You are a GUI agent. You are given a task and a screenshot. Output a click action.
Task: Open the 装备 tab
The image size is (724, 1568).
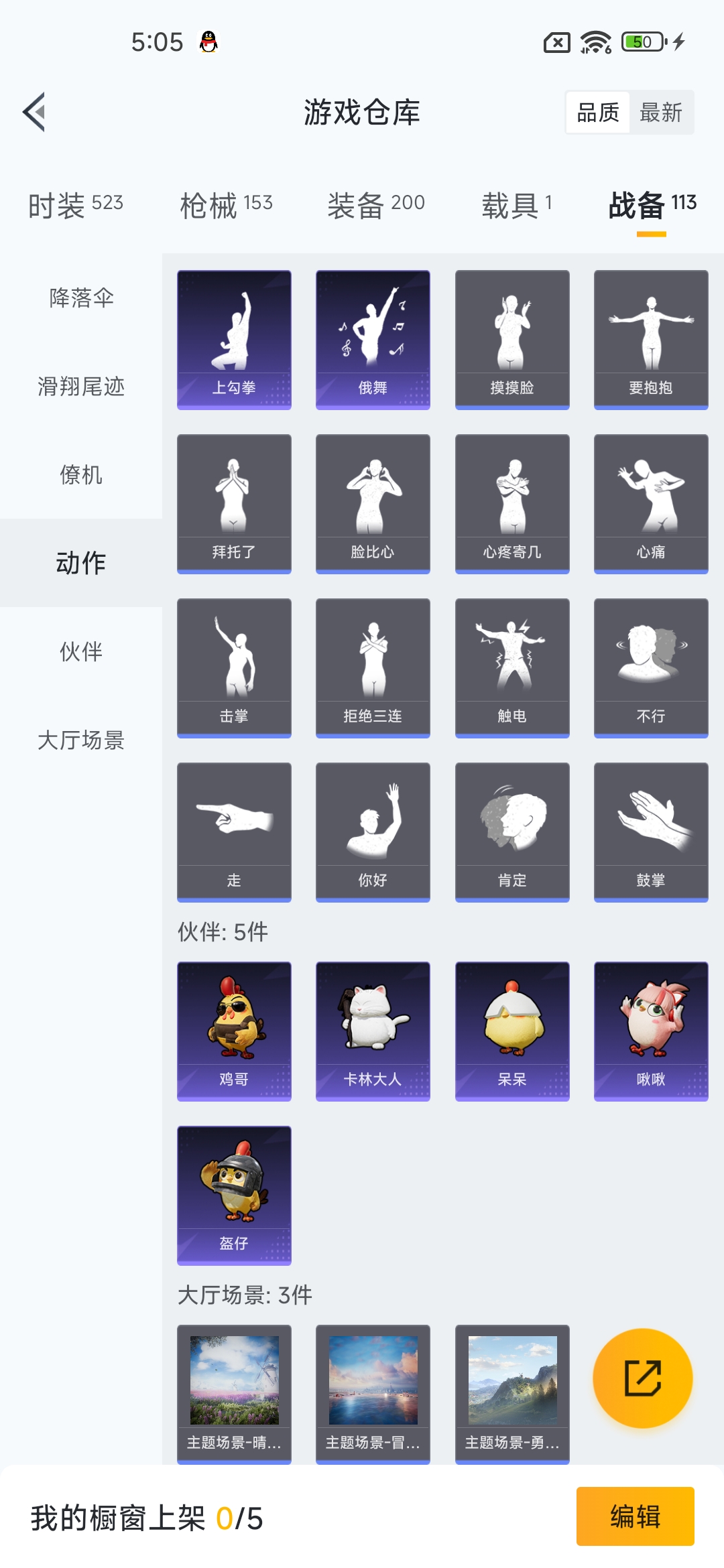click(375, 204)
